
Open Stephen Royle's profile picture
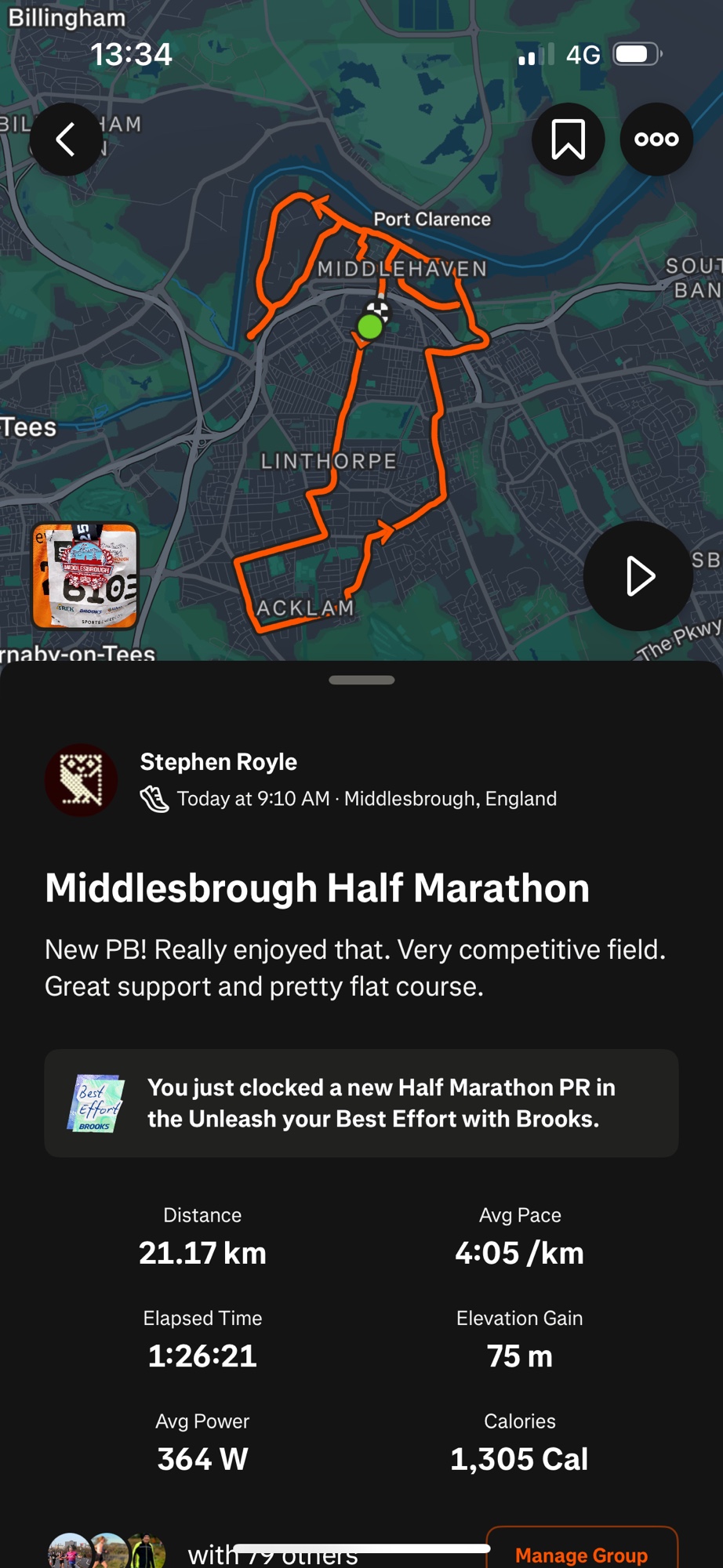(81, 780)
